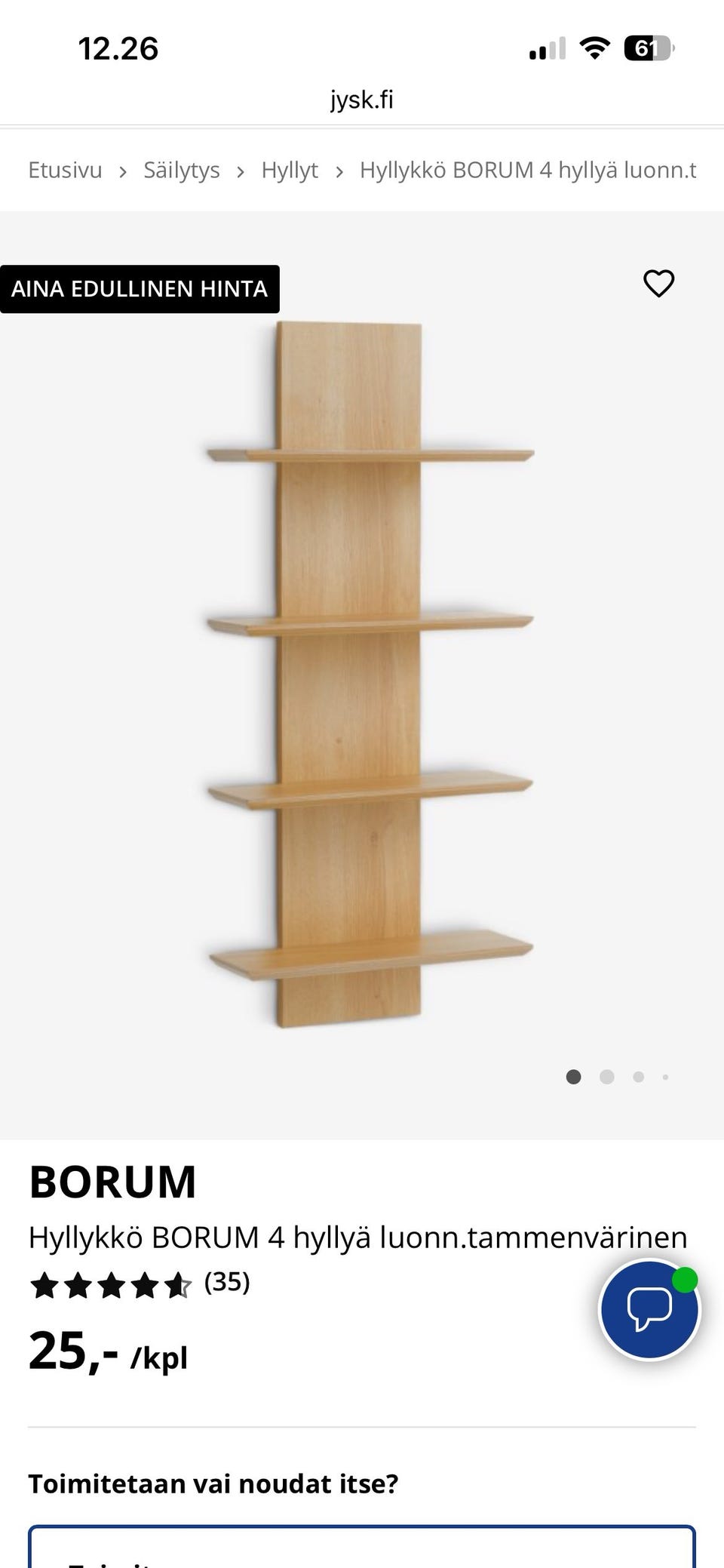The height and width of the screenshot is (1568, 724).
Task: Open the Säilytys breadcrumb category
Action: 182,171
